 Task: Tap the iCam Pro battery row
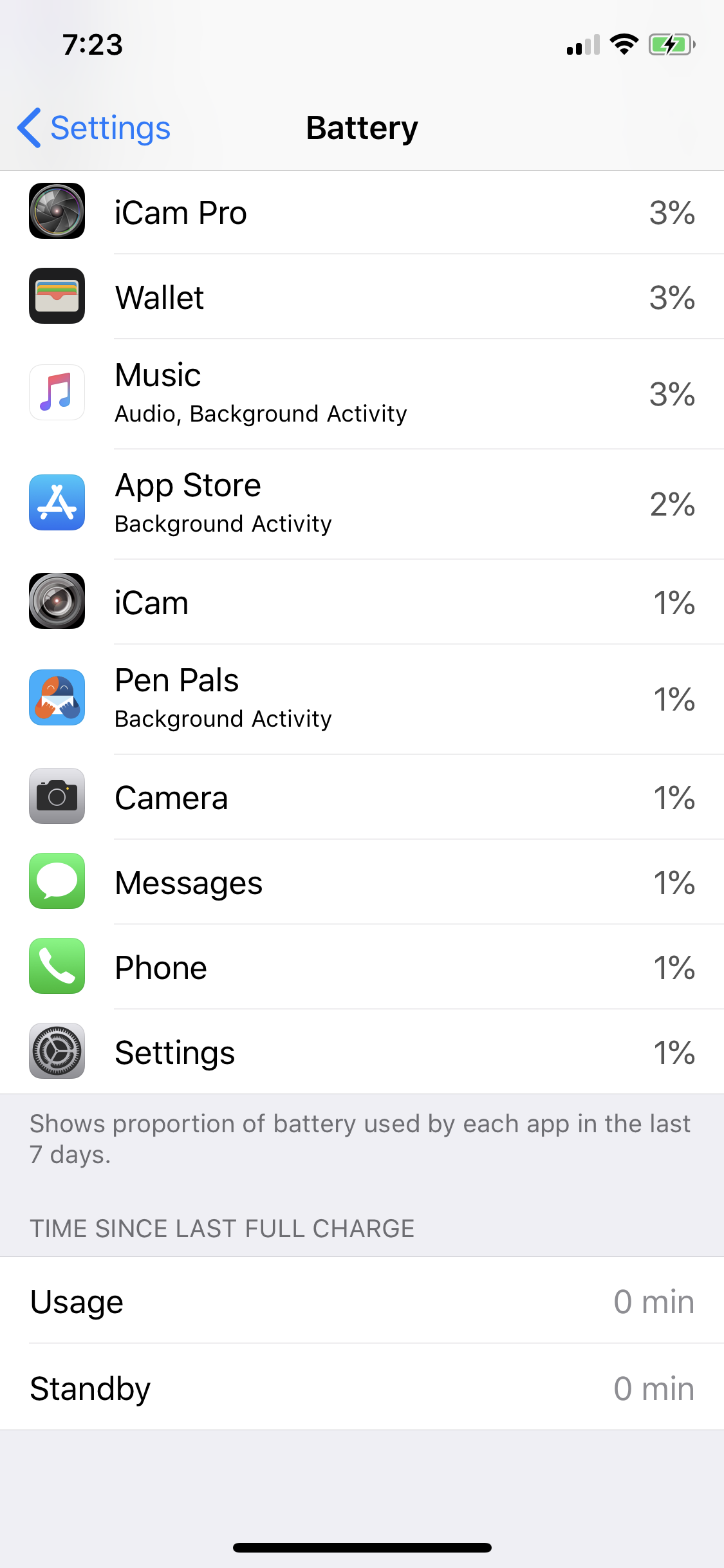(x=362, y=212)
